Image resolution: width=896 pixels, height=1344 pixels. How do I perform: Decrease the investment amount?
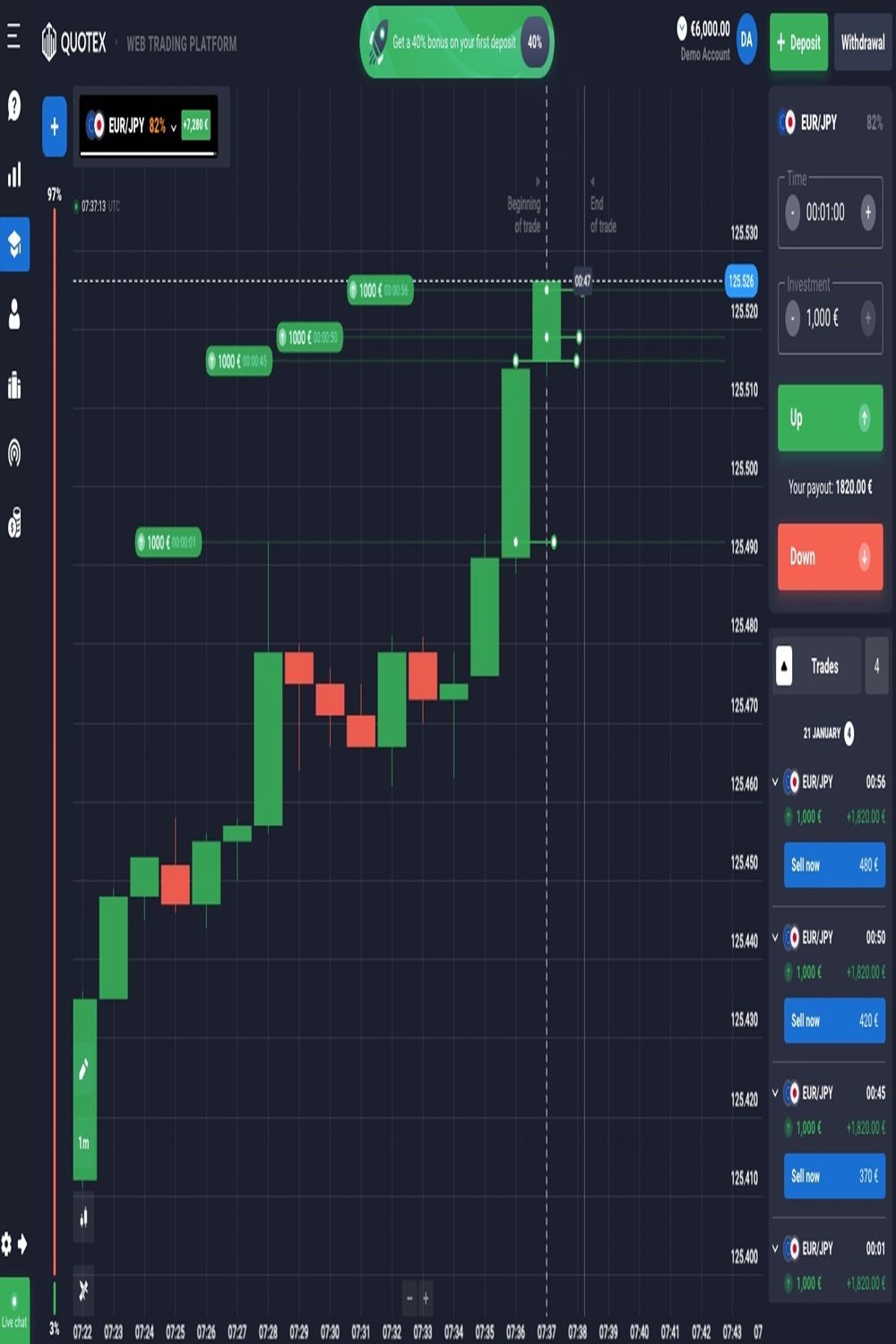click(x=792, y=318)
